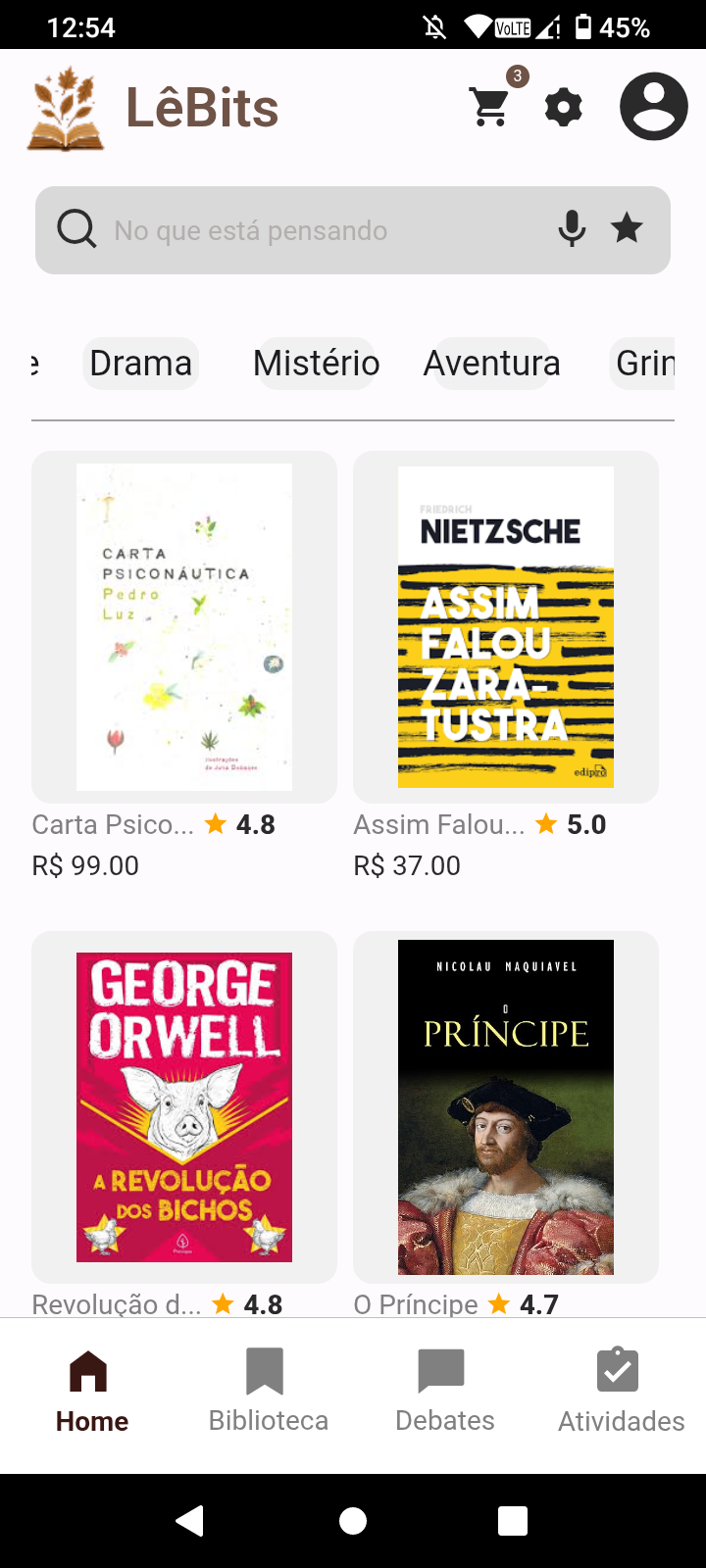Tap the microphone icon for voice search

[571, 229]
